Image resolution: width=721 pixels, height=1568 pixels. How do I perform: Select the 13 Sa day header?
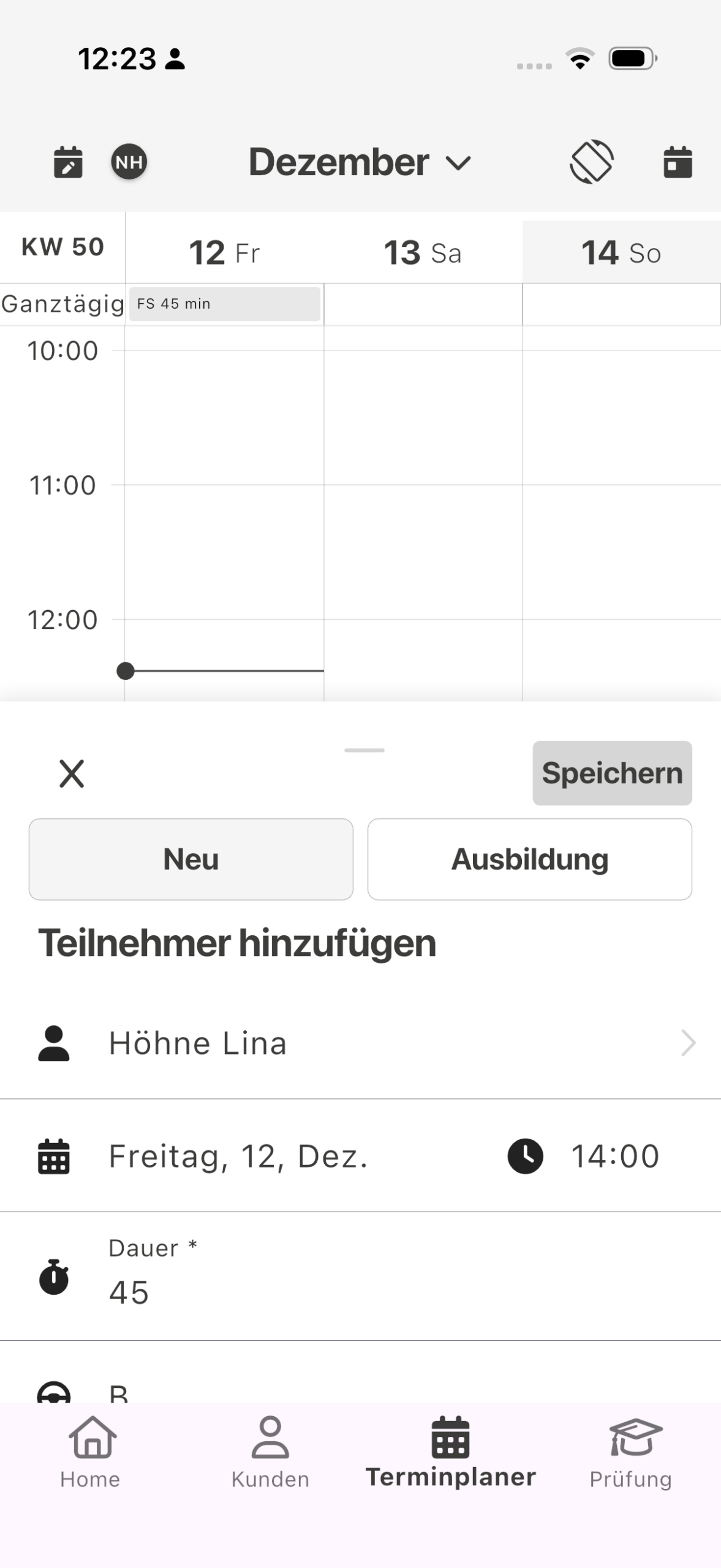[x=423, y=252]
